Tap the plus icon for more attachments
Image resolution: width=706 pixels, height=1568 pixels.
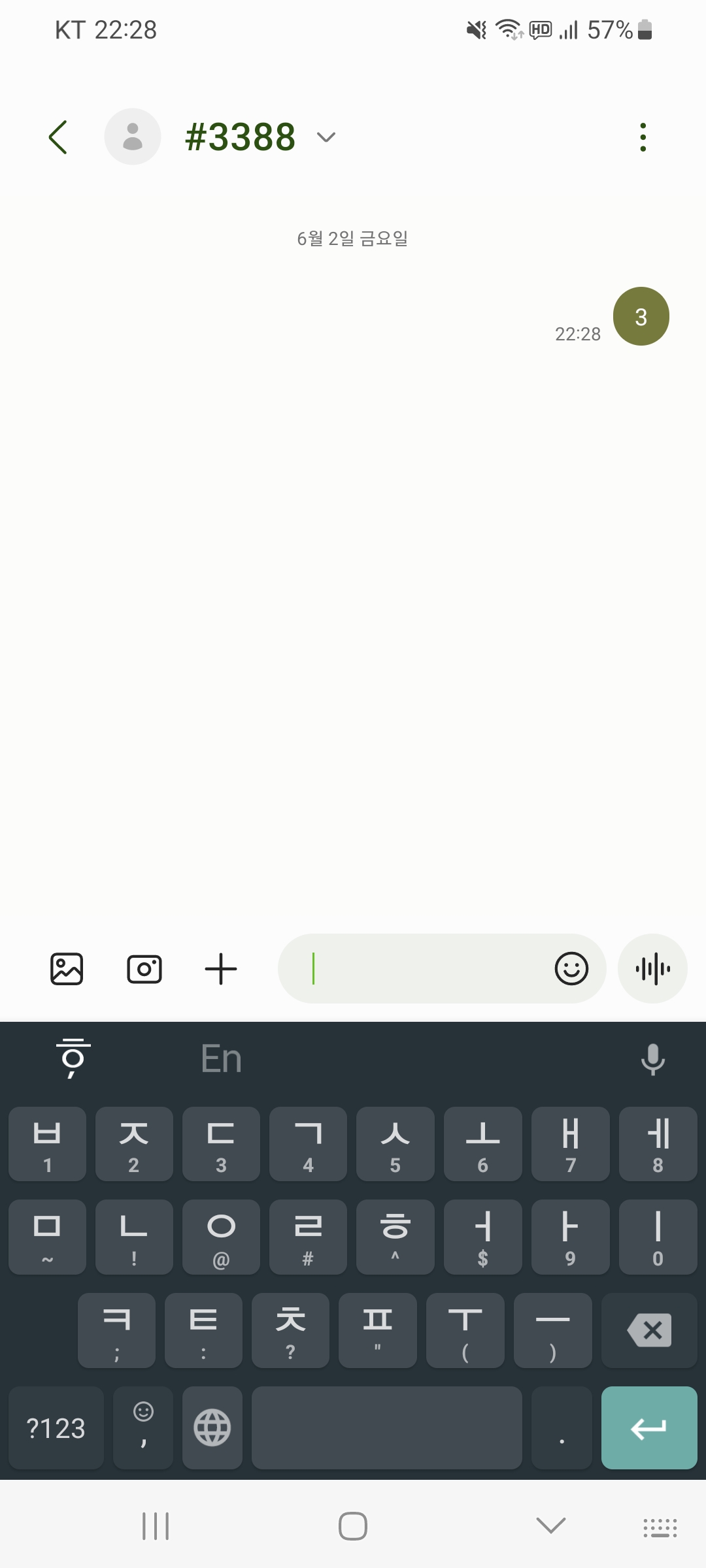pos(221,968)
